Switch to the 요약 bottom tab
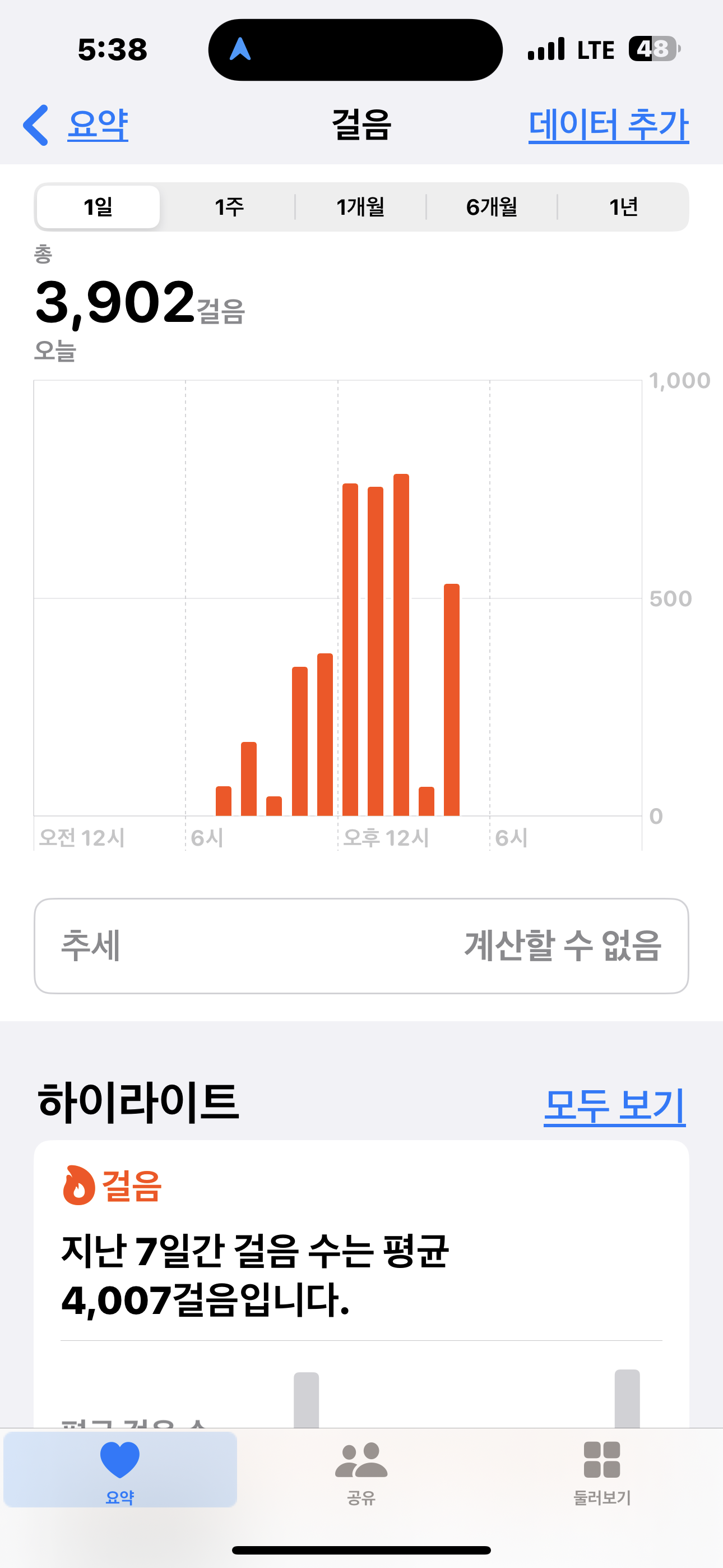Viewport: 723px width, 1568px height. coord(120,1469)
